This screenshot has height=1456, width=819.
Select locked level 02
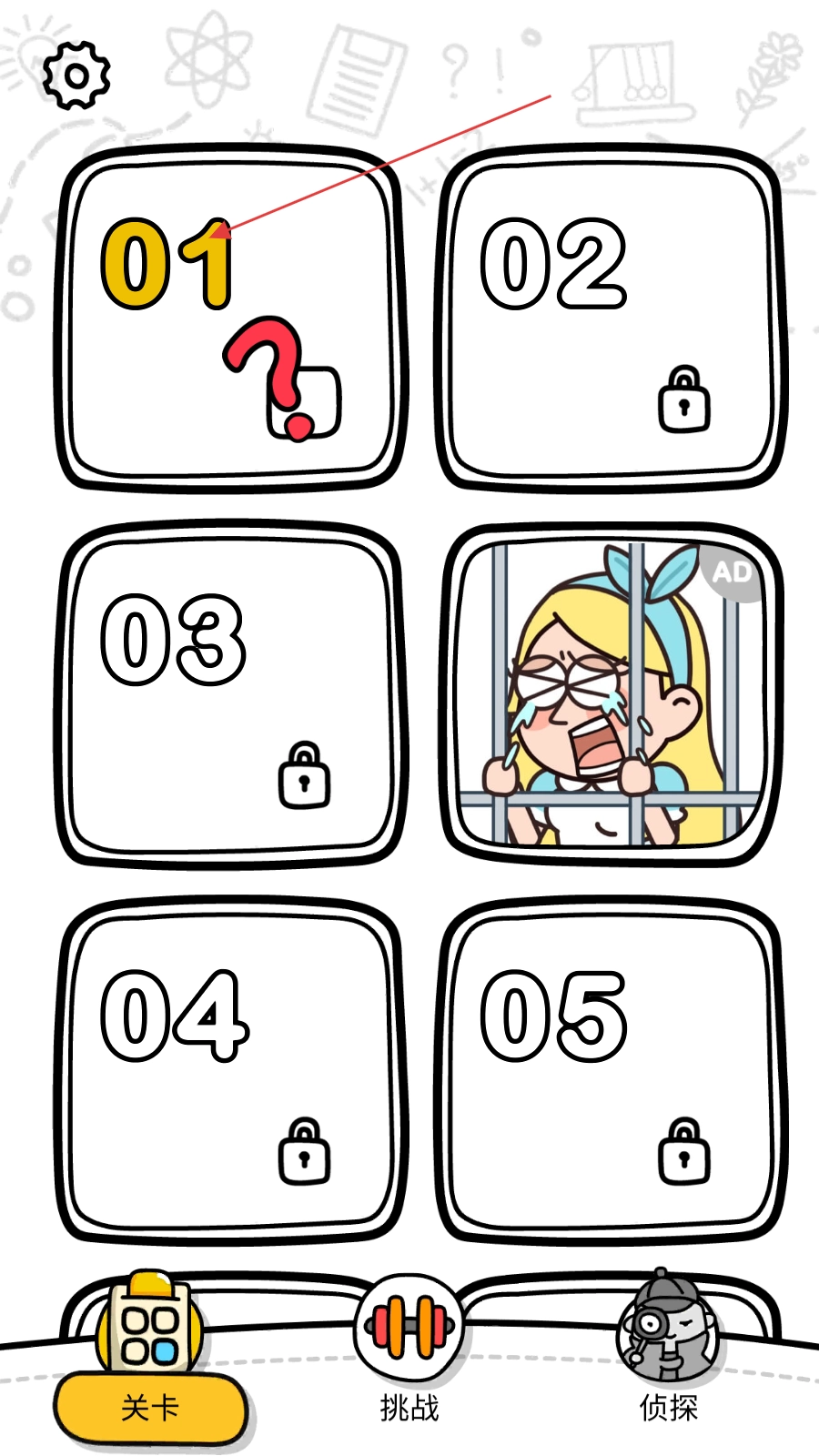[610, 318]
